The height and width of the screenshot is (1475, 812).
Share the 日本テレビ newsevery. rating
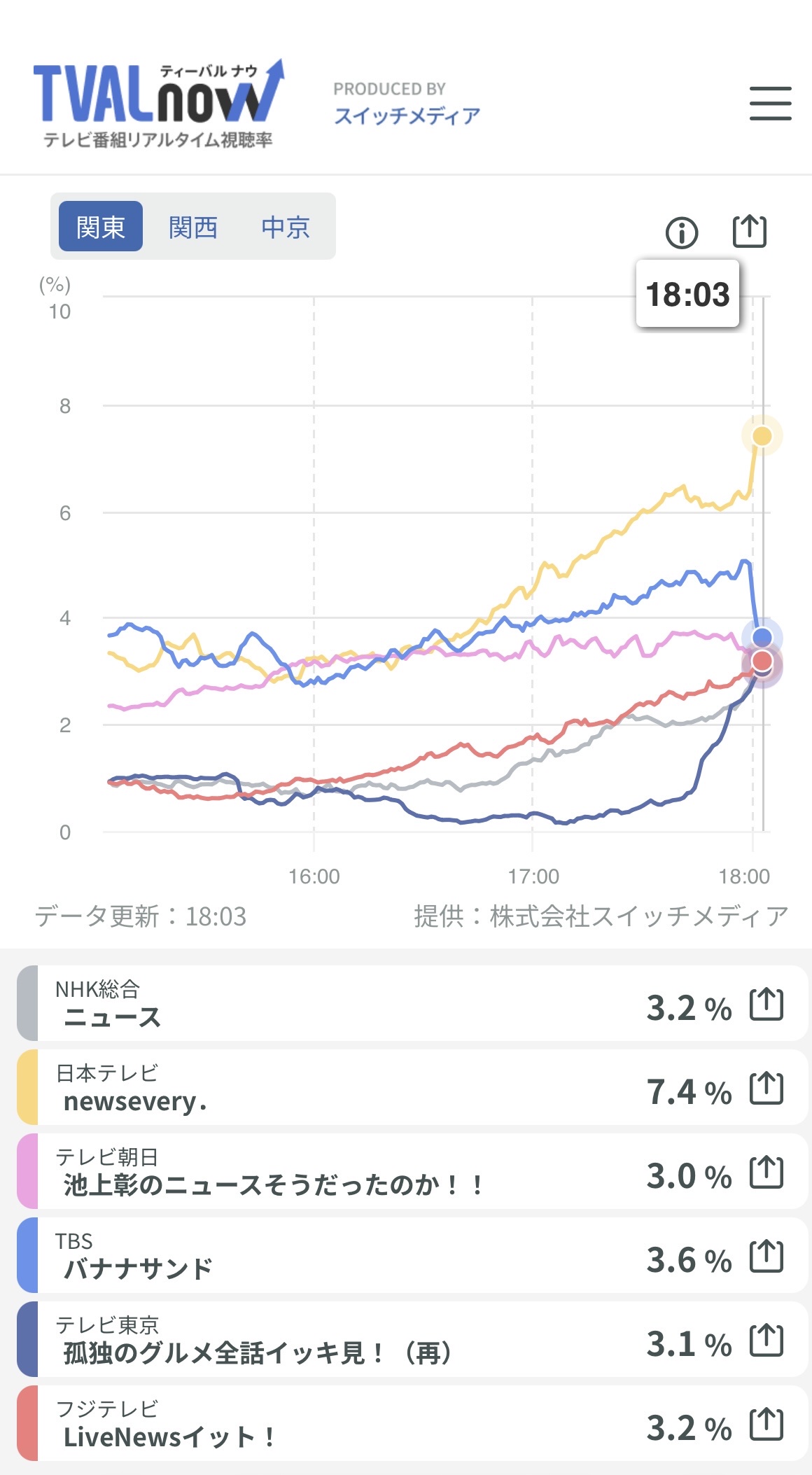(766, 1089)
